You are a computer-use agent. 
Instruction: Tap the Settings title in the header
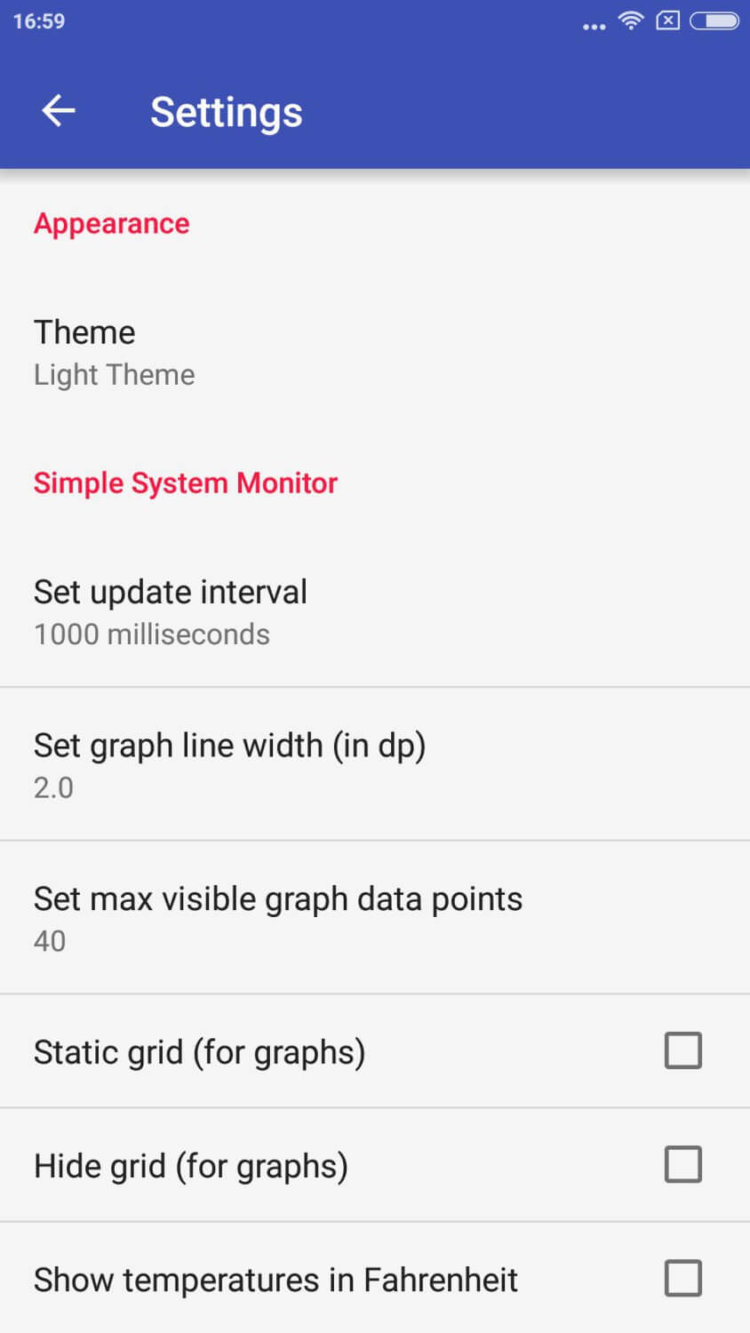tap(226, 111)
